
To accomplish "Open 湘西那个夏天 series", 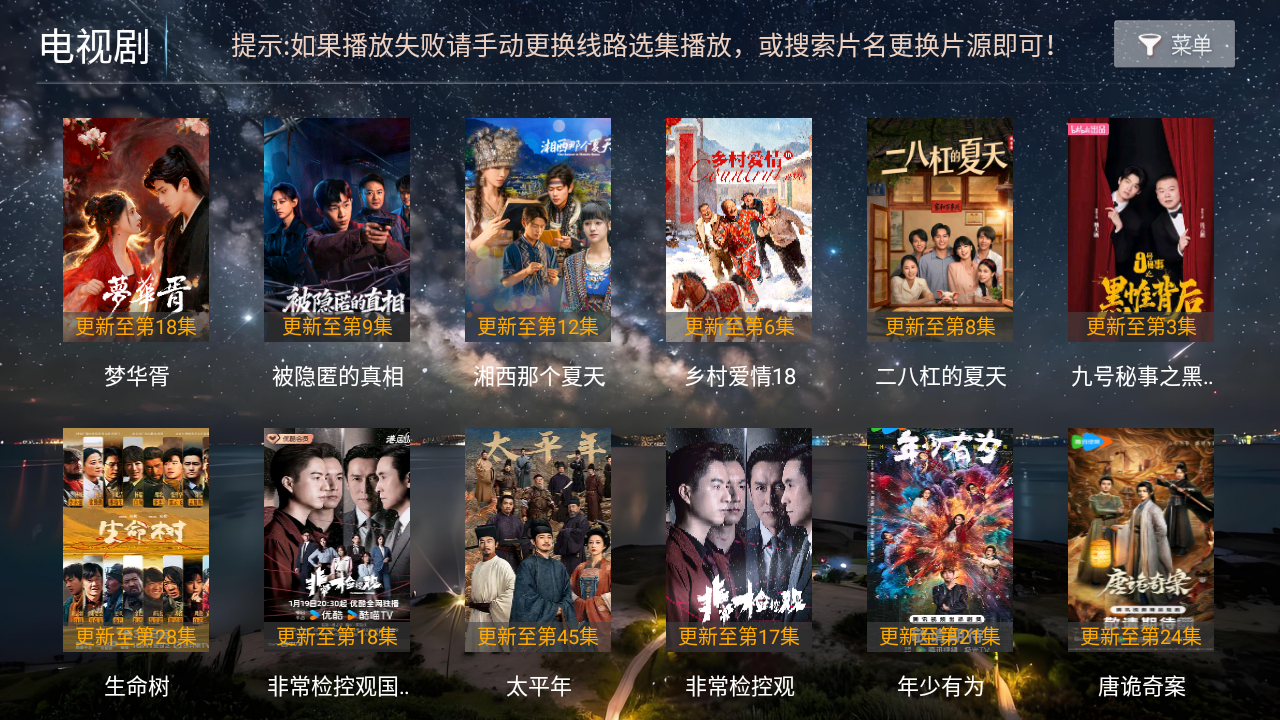I will coord(538,230).
